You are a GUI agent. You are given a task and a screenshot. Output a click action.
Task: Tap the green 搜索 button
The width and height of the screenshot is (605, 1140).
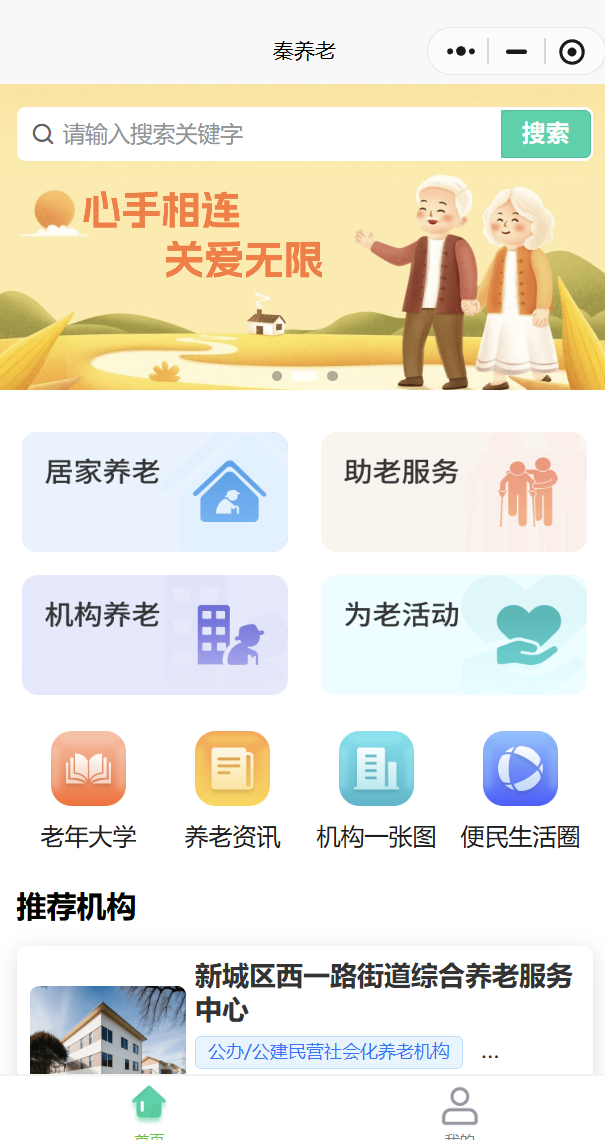coord(545,134)
